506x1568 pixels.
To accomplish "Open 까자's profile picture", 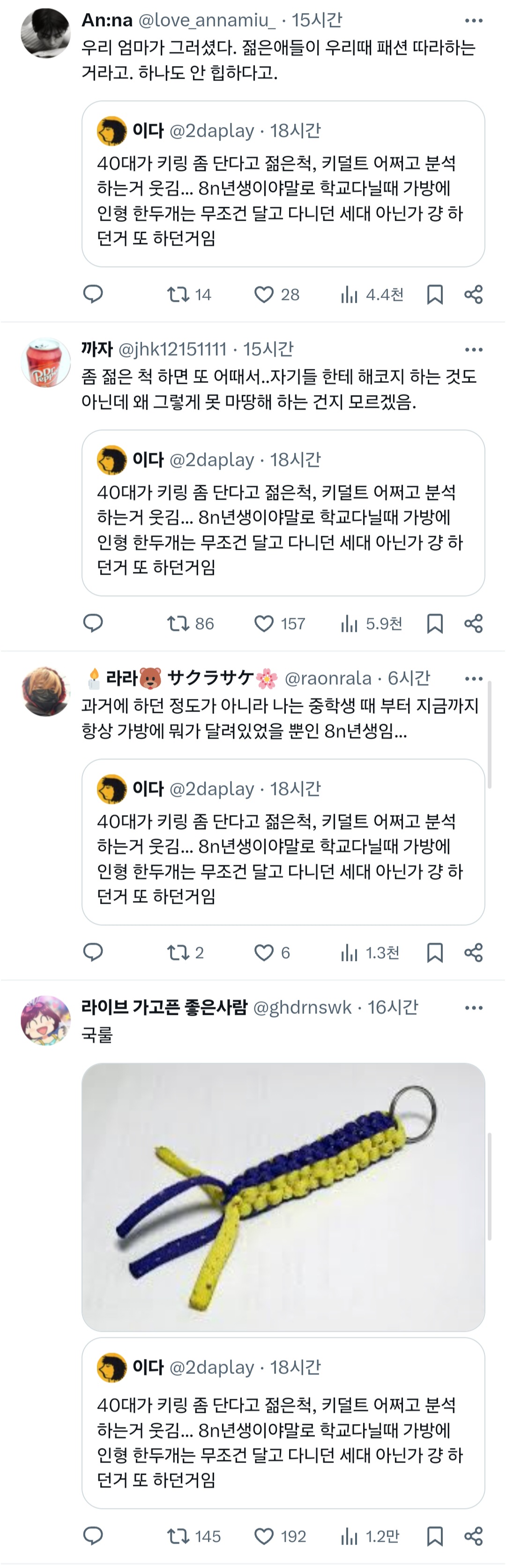I will click(45, 362).
